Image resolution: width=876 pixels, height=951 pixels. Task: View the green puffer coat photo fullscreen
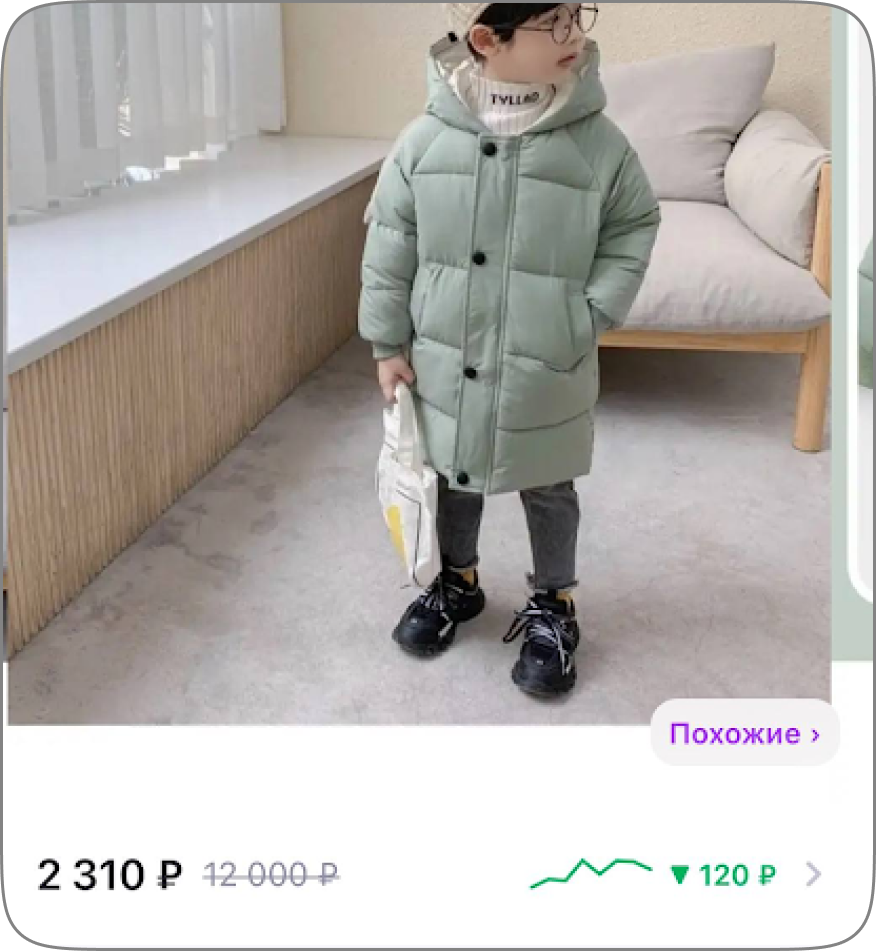point(420,360)
